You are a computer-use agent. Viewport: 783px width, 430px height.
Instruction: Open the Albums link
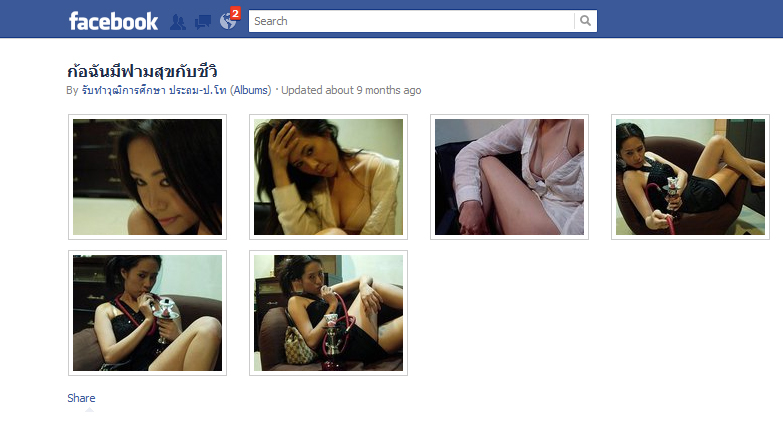(x=250, y=90)
